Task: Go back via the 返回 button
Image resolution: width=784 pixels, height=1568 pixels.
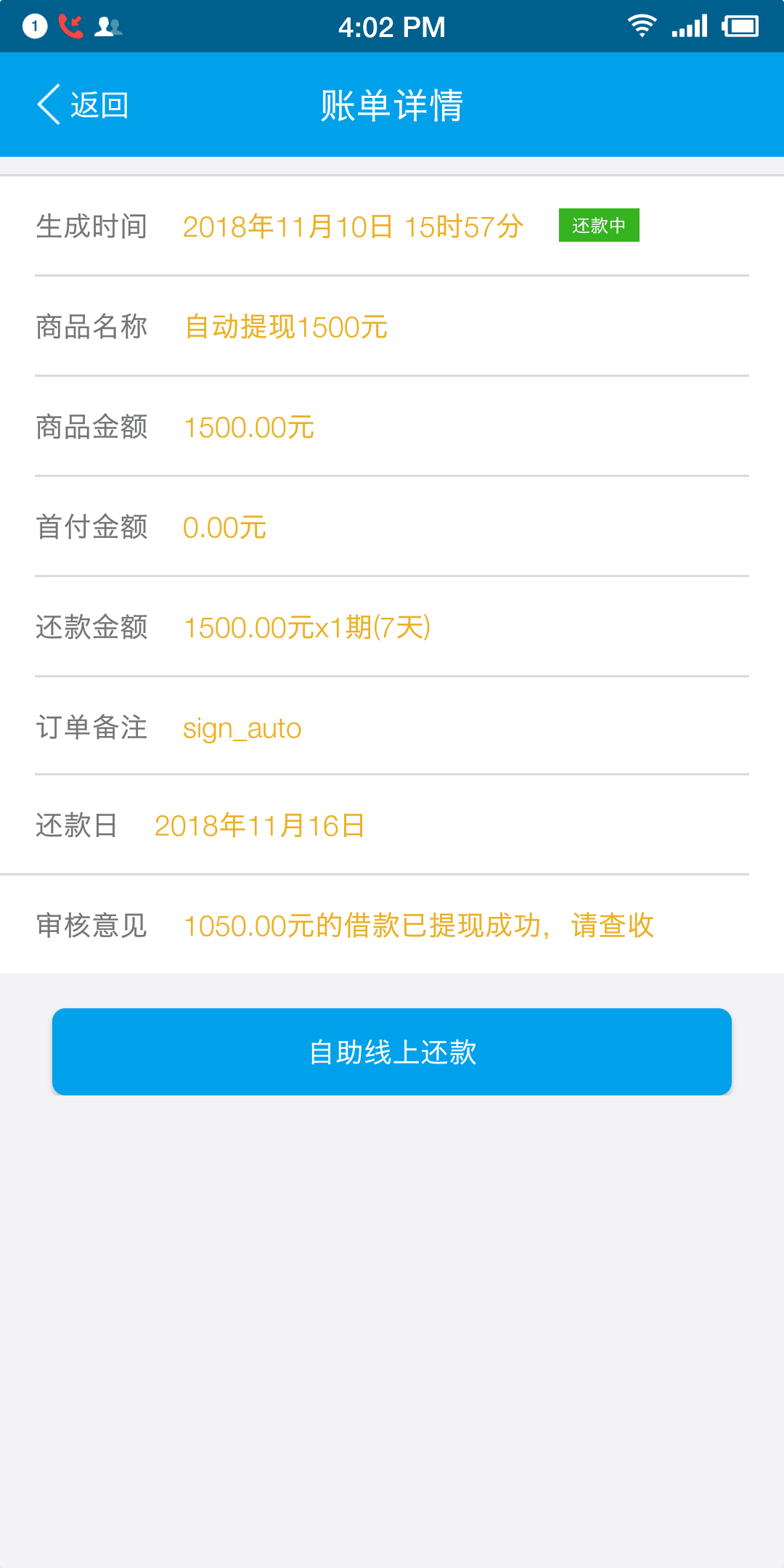Action: tap(83, 105)
